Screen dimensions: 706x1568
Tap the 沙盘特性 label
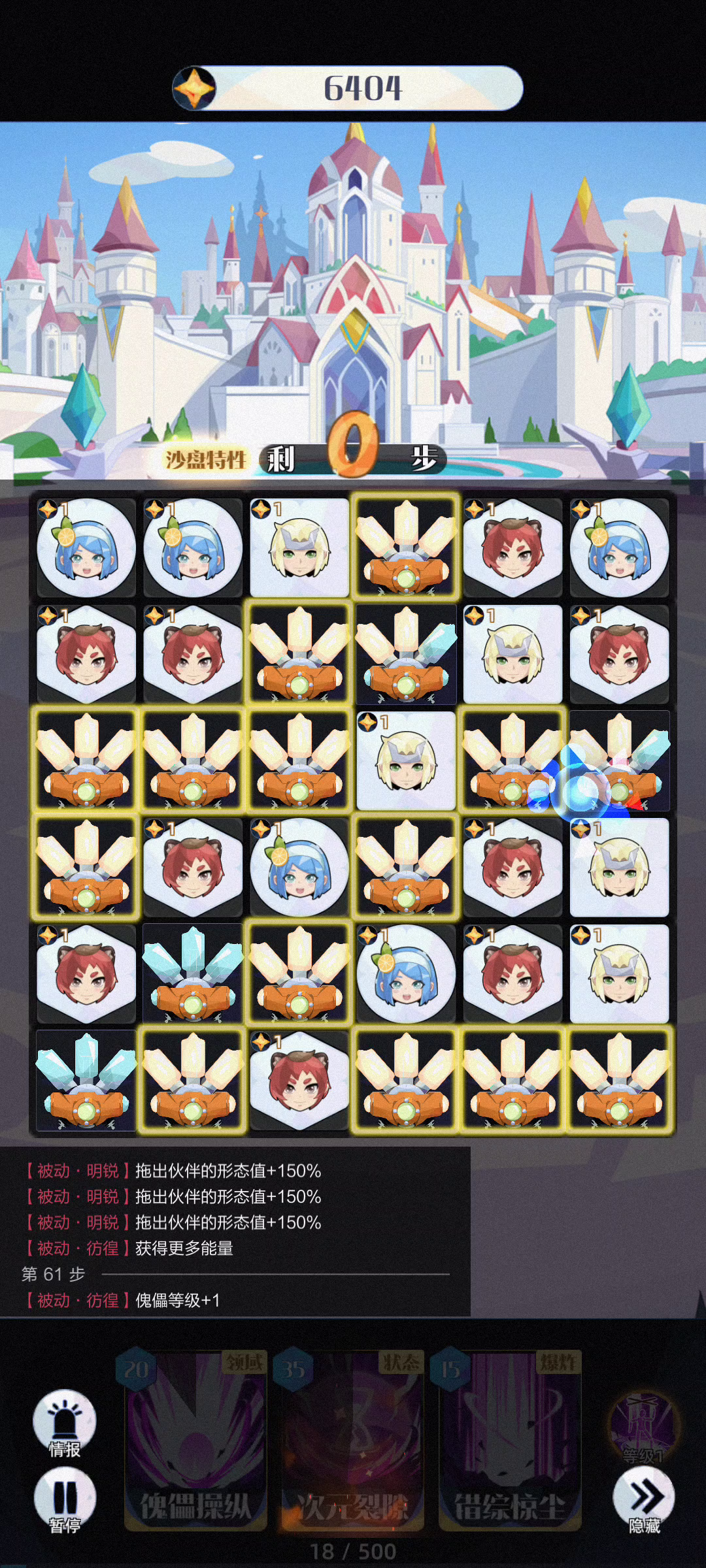pos(205,460)
